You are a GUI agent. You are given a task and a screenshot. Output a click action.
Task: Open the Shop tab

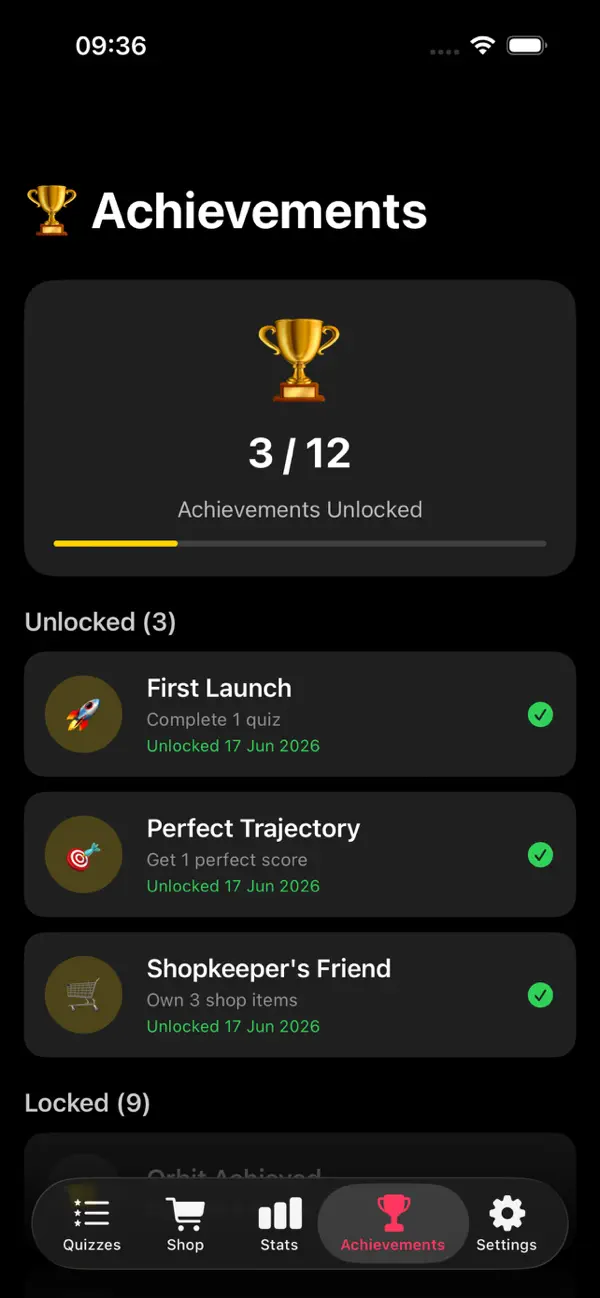tap(185, 1225)
